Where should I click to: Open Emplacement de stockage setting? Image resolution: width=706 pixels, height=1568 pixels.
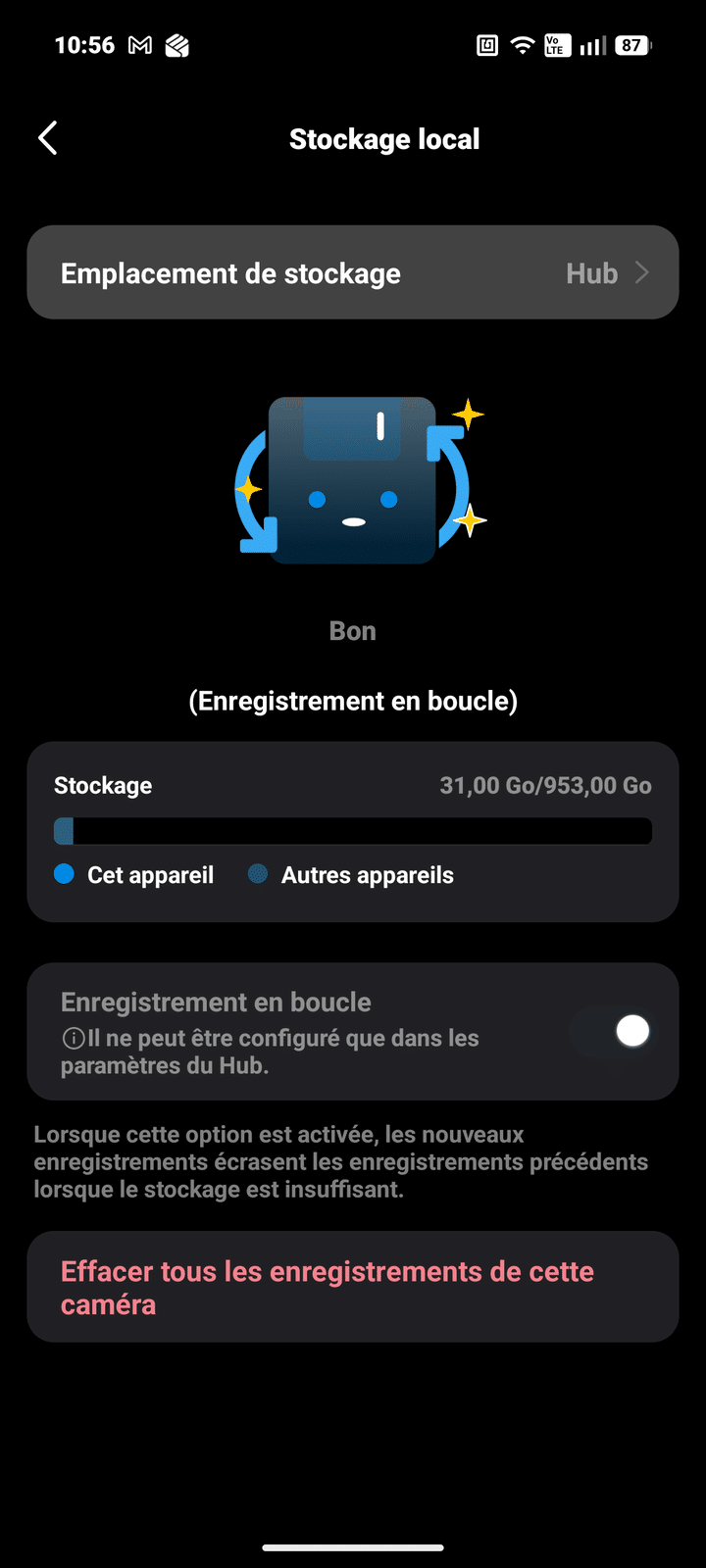[x=353, y=272]
